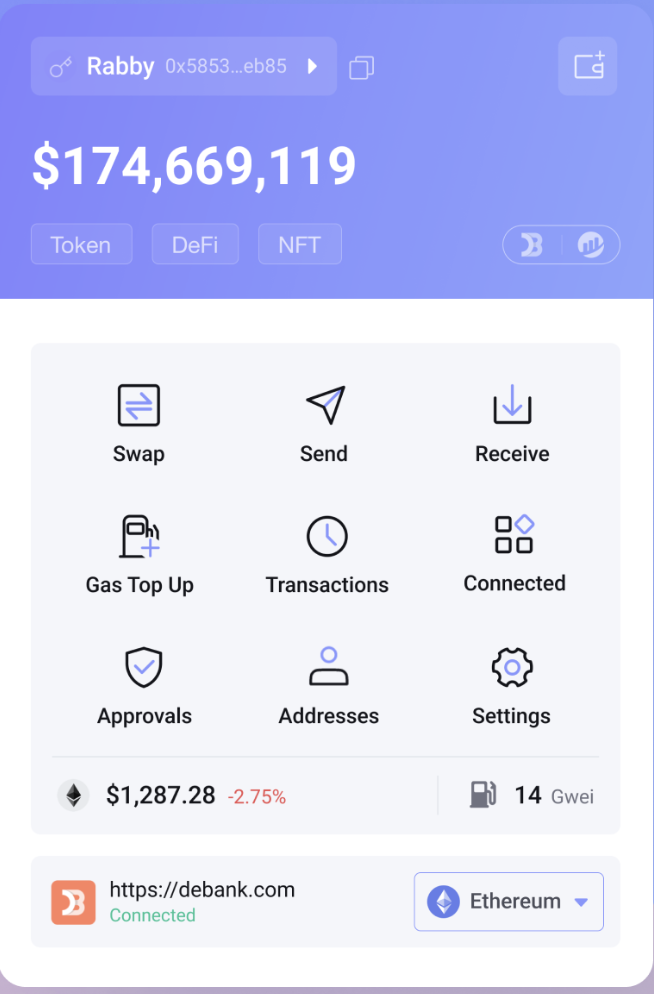The width and height of the screenshot is (654, 994).
Task: Send tokens from the wallet
Action: pyautogui.click(x=325, y=424)
